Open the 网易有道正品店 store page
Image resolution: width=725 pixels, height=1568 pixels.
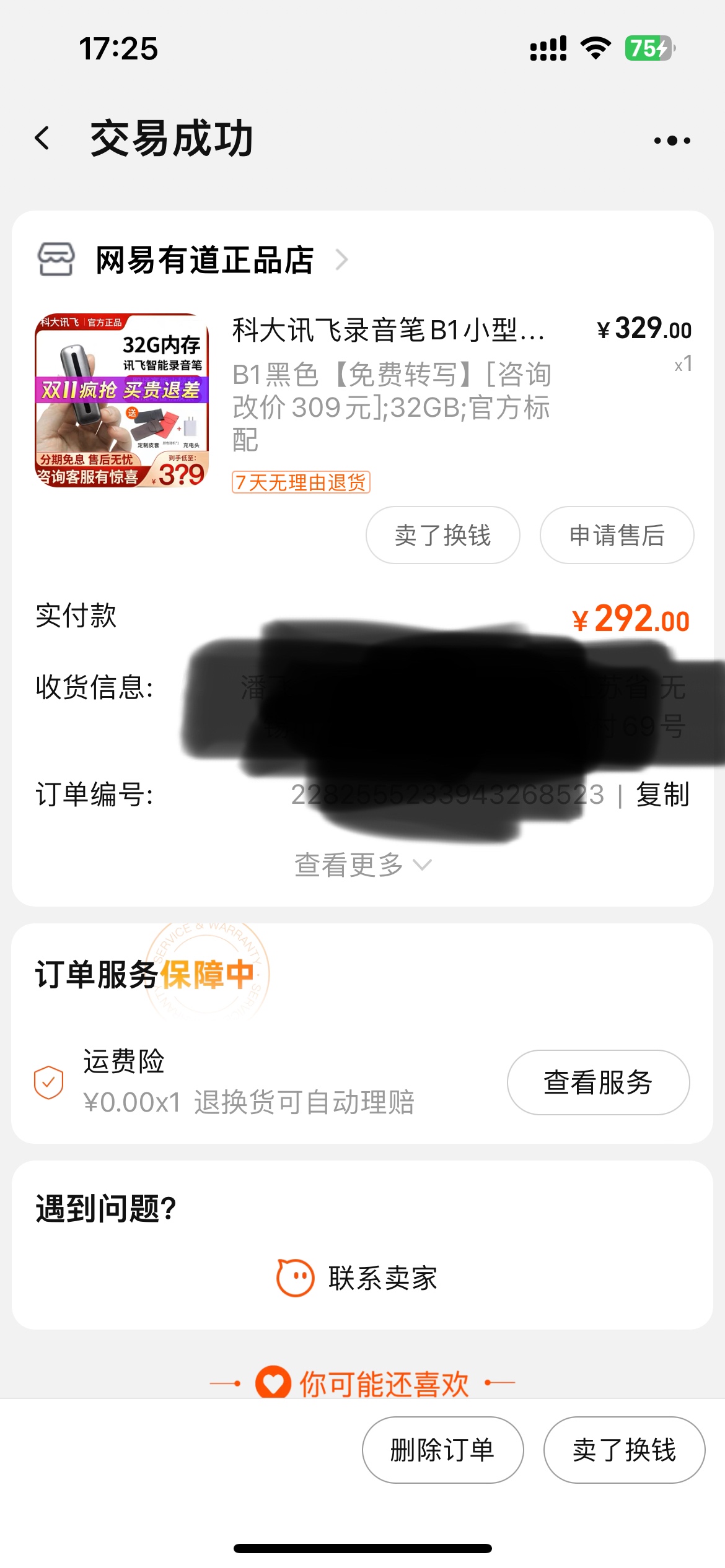204,260
